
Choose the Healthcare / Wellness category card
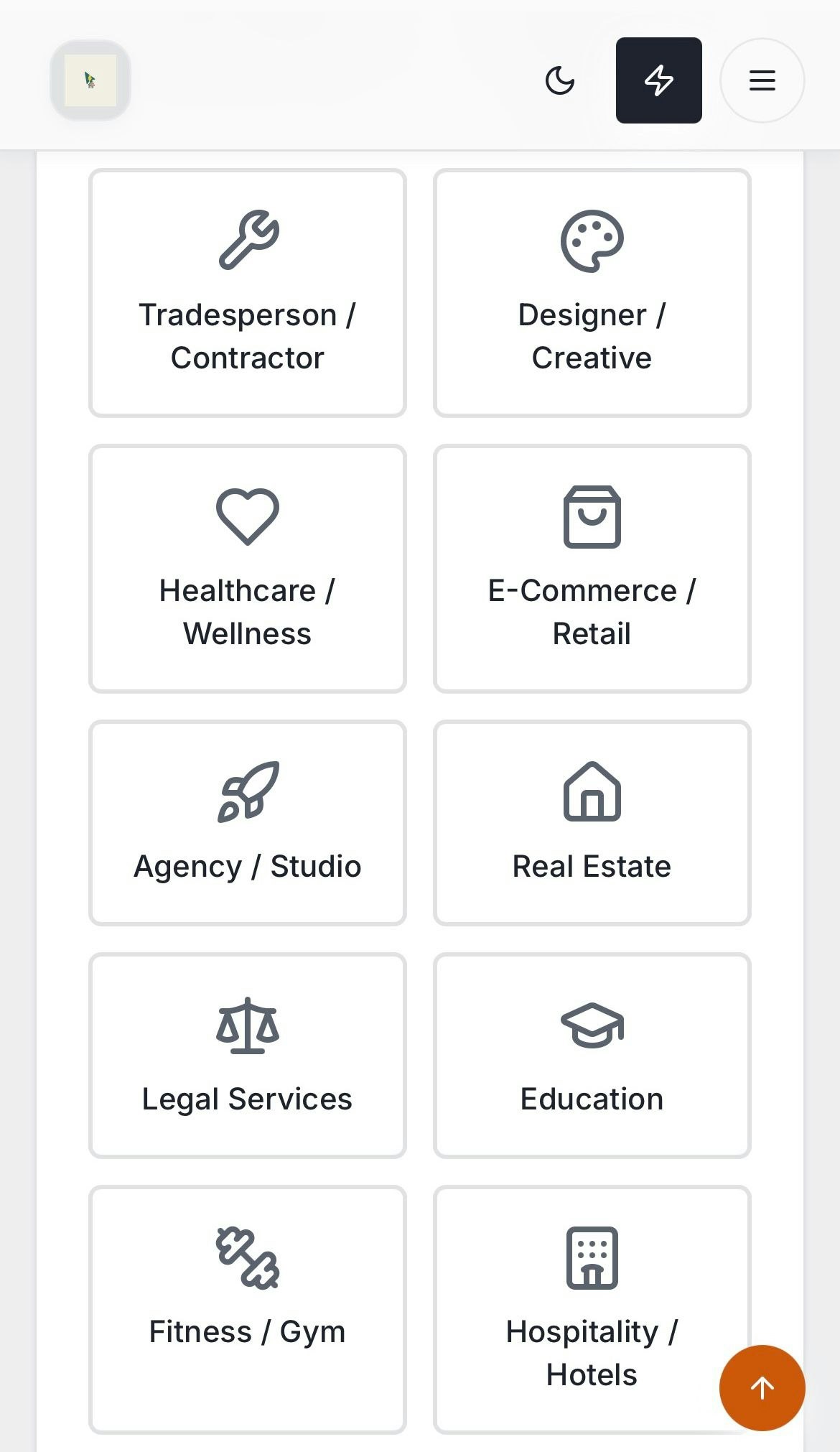[247, 567]
